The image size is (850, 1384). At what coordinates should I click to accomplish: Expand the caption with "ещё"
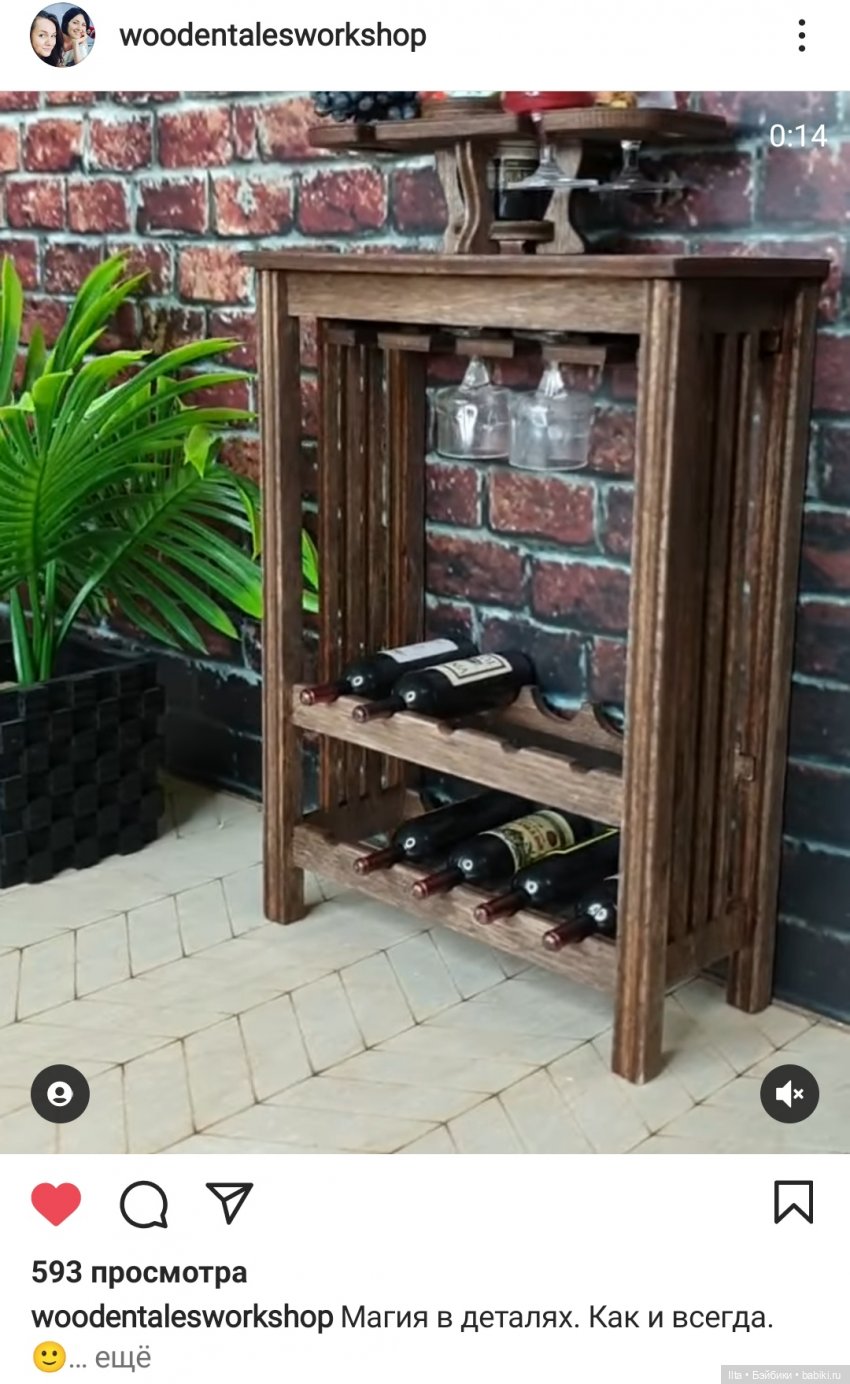123,1357
